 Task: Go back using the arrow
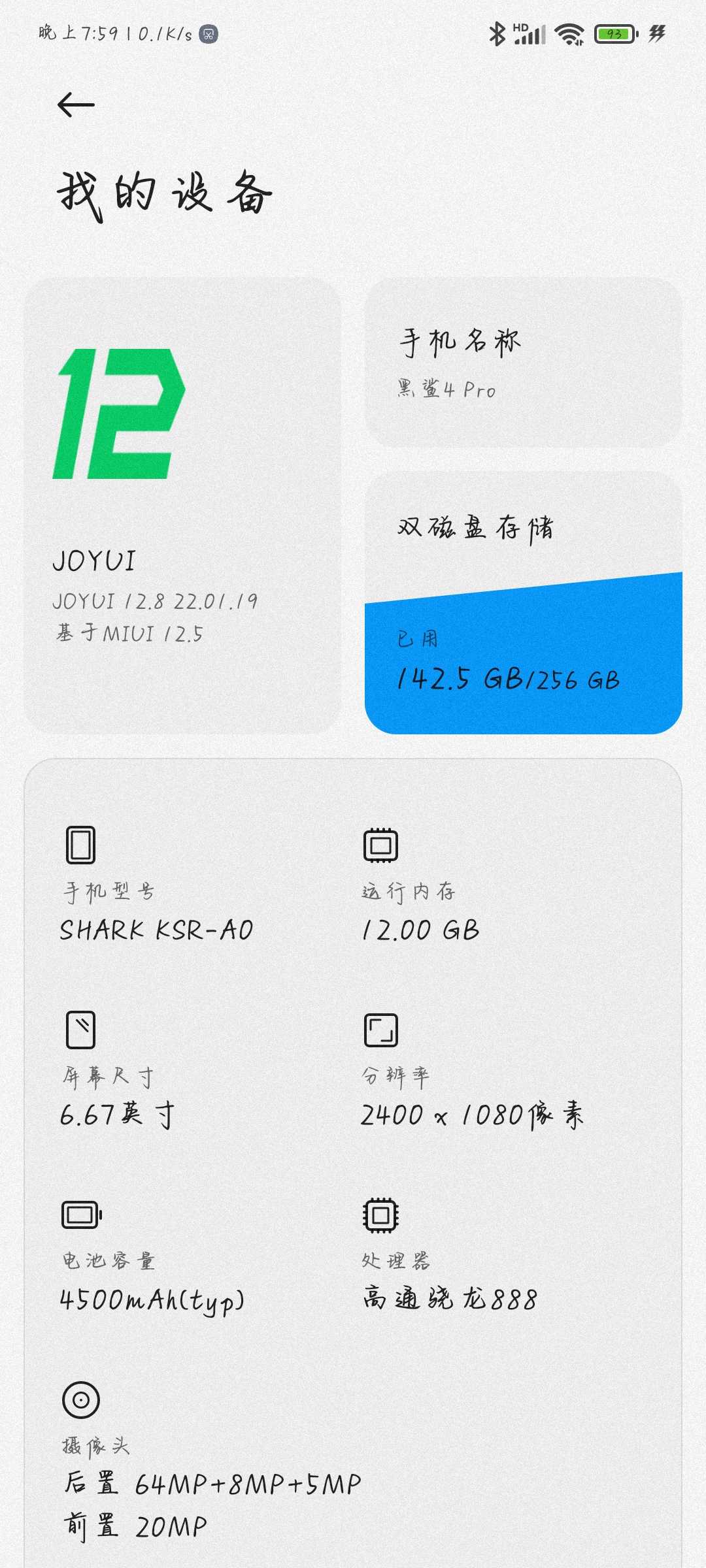click(x=76, y=105)
